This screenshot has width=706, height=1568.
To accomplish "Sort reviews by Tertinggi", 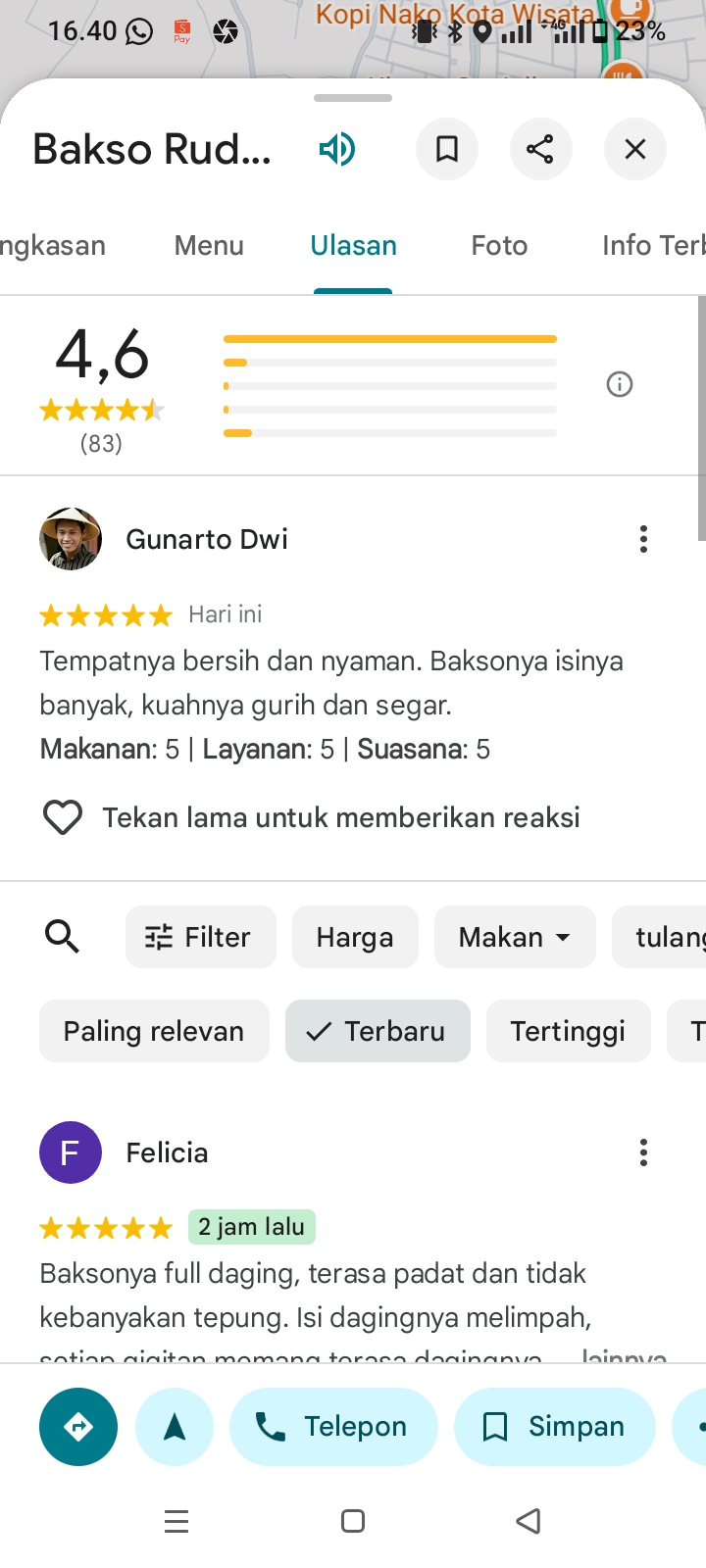I will coord(568,1031).
